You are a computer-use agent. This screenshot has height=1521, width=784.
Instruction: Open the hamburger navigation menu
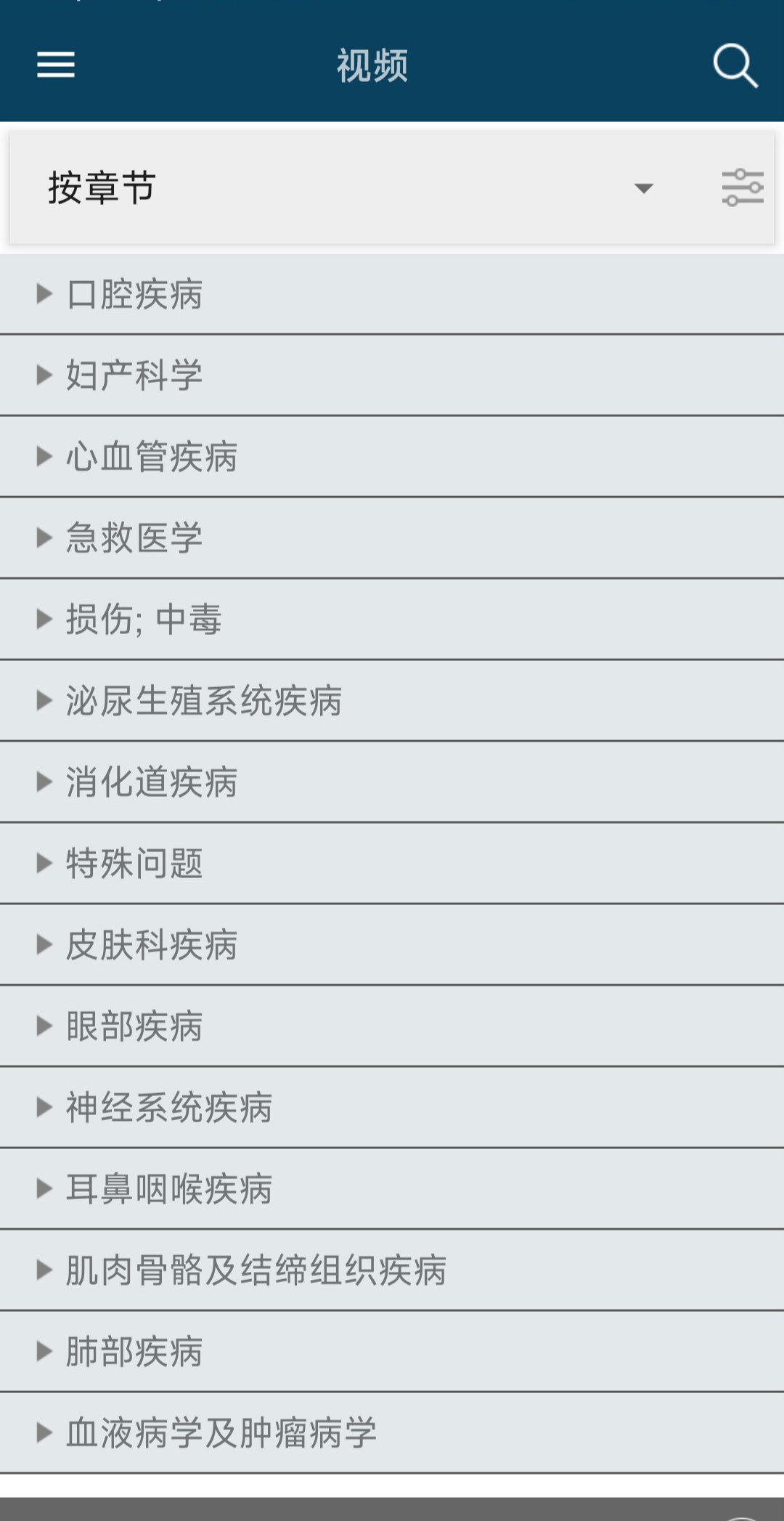pyautogui.click(x=56, y=65)
